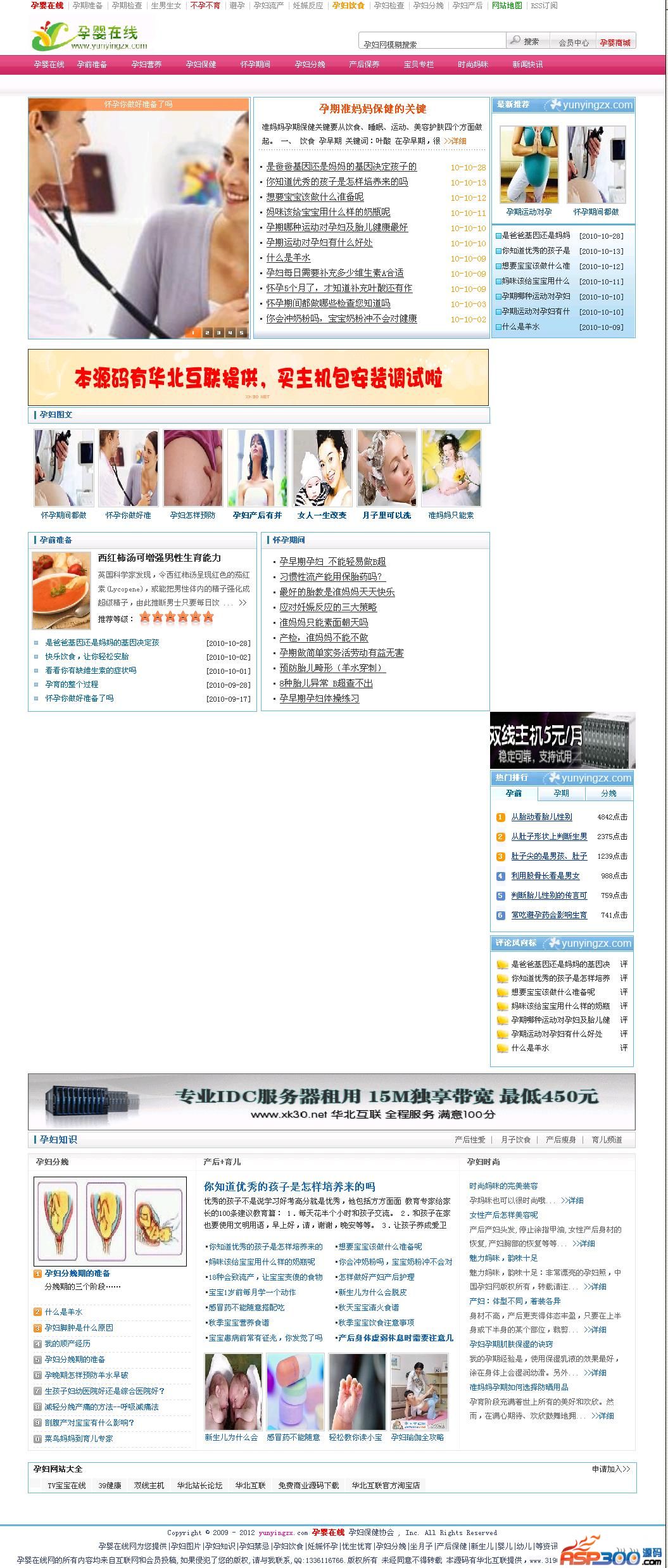Read article 什么是羊水 in the headline list

pyautogui.click(x=288, y=258)
